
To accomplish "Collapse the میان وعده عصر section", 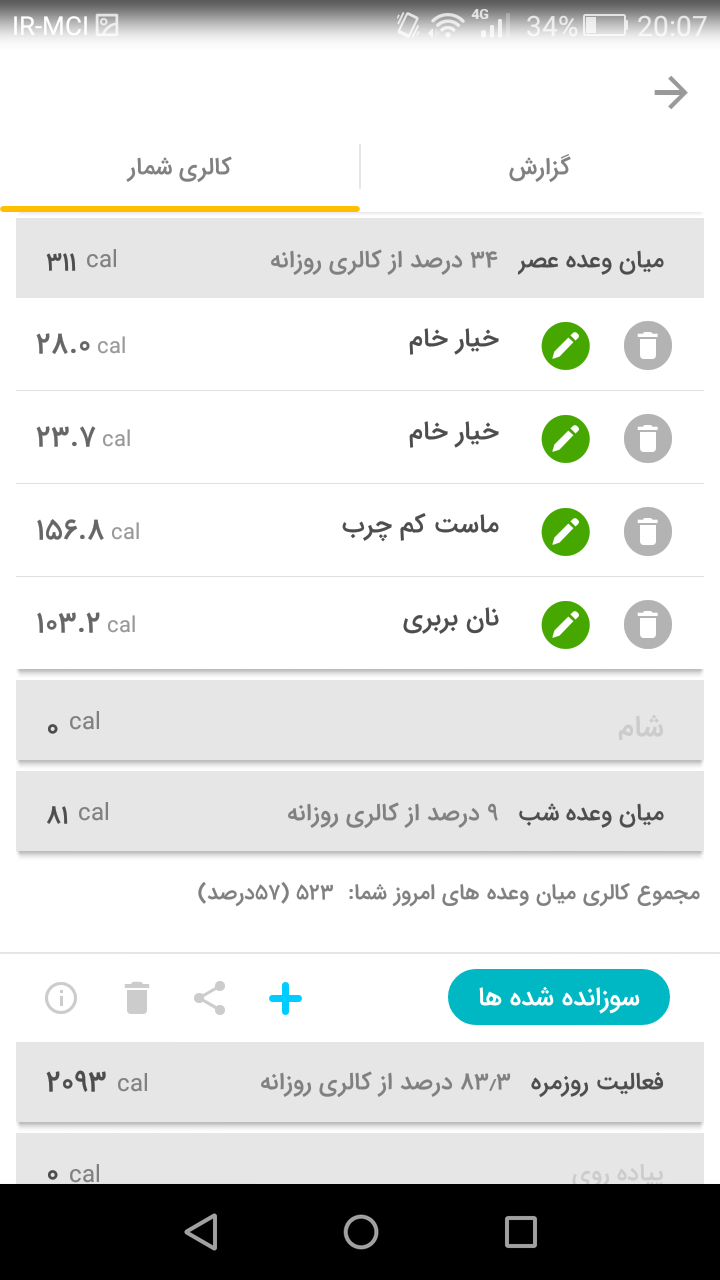I will (x=360, y=262).
